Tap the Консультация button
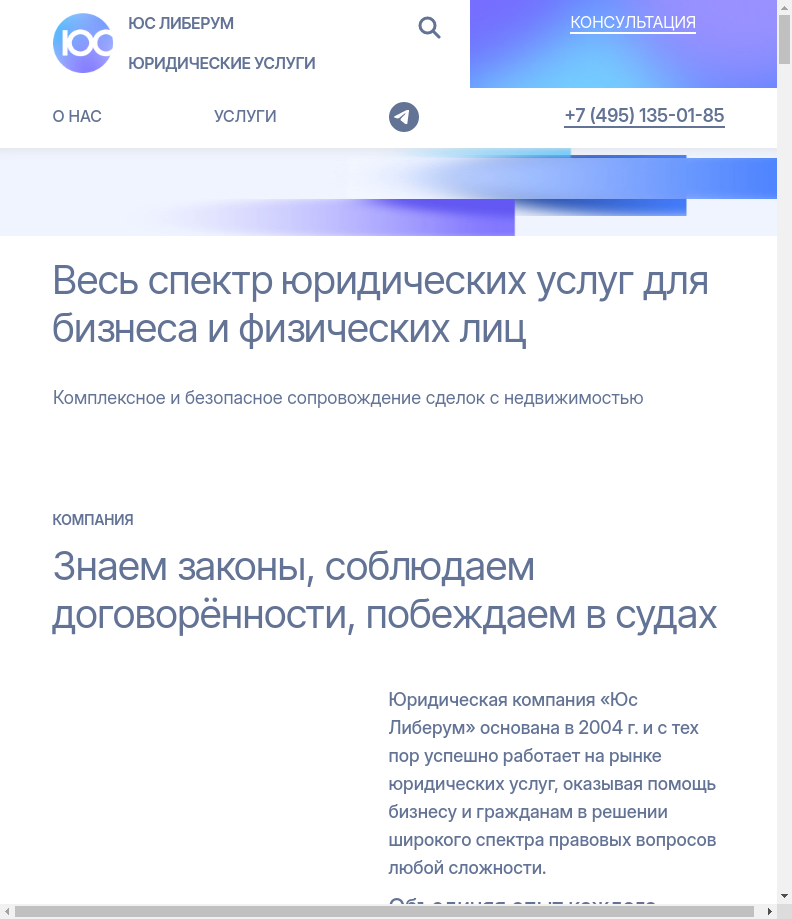792x919 pixels. pos(632,23)
